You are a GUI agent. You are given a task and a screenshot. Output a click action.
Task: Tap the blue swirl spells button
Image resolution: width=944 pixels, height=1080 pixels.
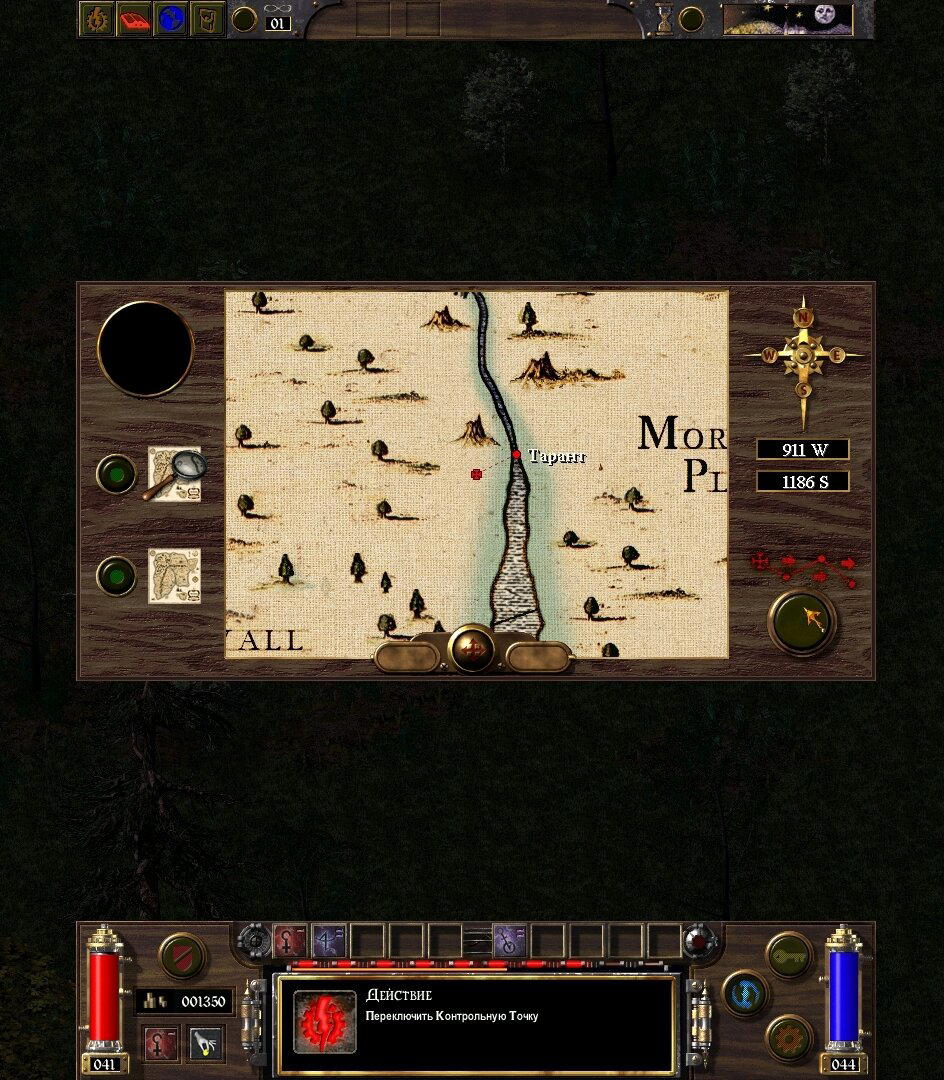tap(745, 996)
